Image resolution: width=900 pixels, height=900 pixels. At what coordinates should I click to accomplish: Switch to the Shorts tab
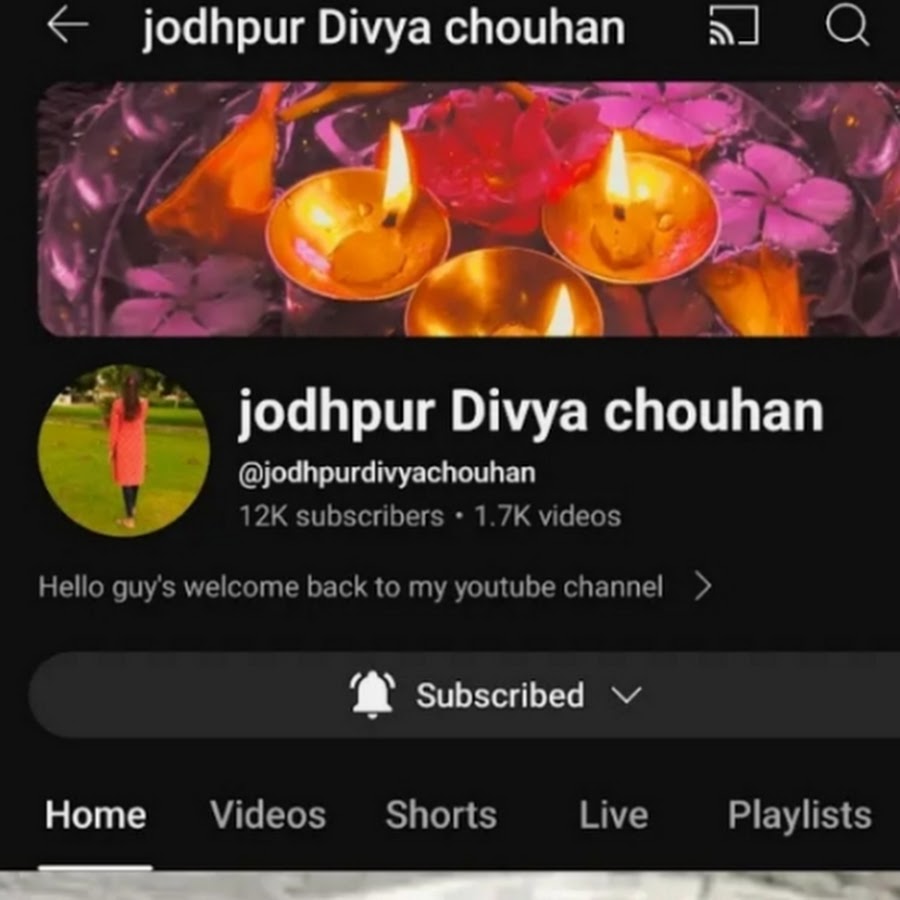pyautogui.click(x=441, y=815)
